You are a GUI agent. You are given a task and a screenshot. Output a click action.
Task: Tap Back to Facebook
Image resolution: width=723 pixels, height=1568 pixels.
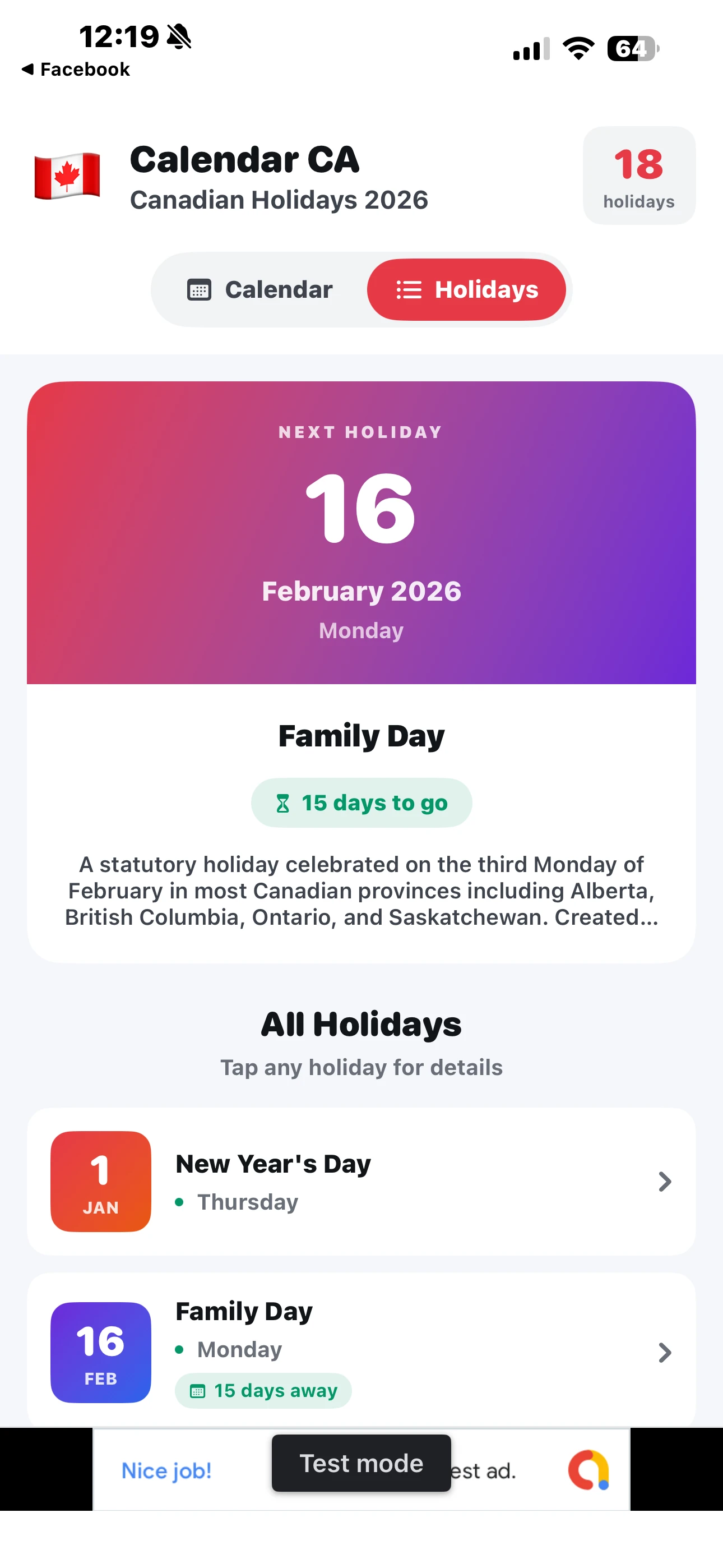[76, 69]
